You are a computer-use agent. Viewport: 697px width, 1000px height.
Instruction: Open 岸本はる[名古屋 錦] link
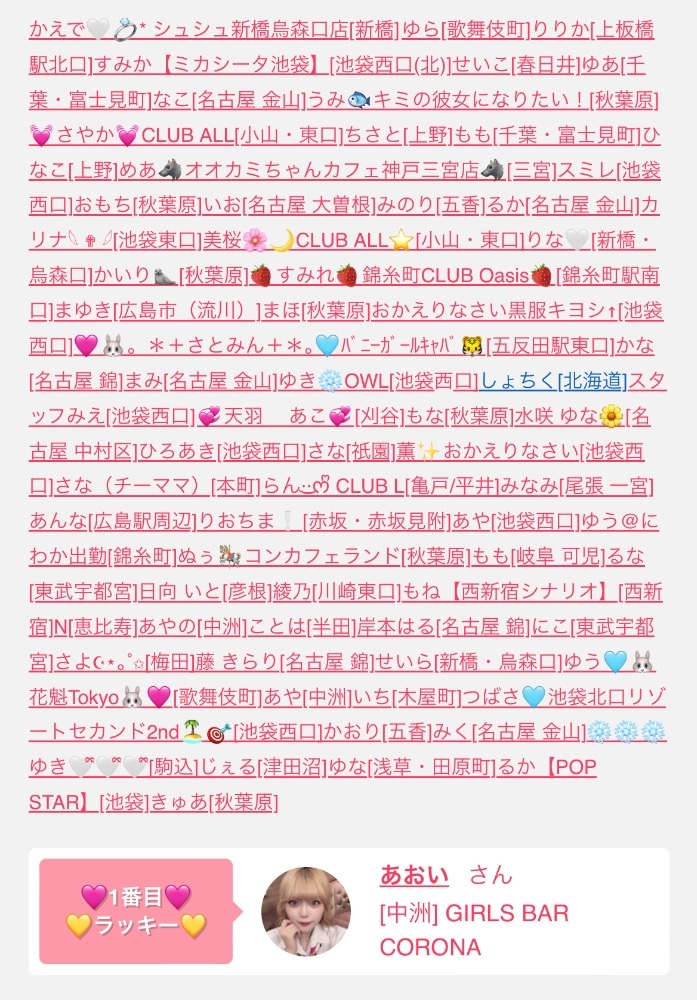point(440,626)
